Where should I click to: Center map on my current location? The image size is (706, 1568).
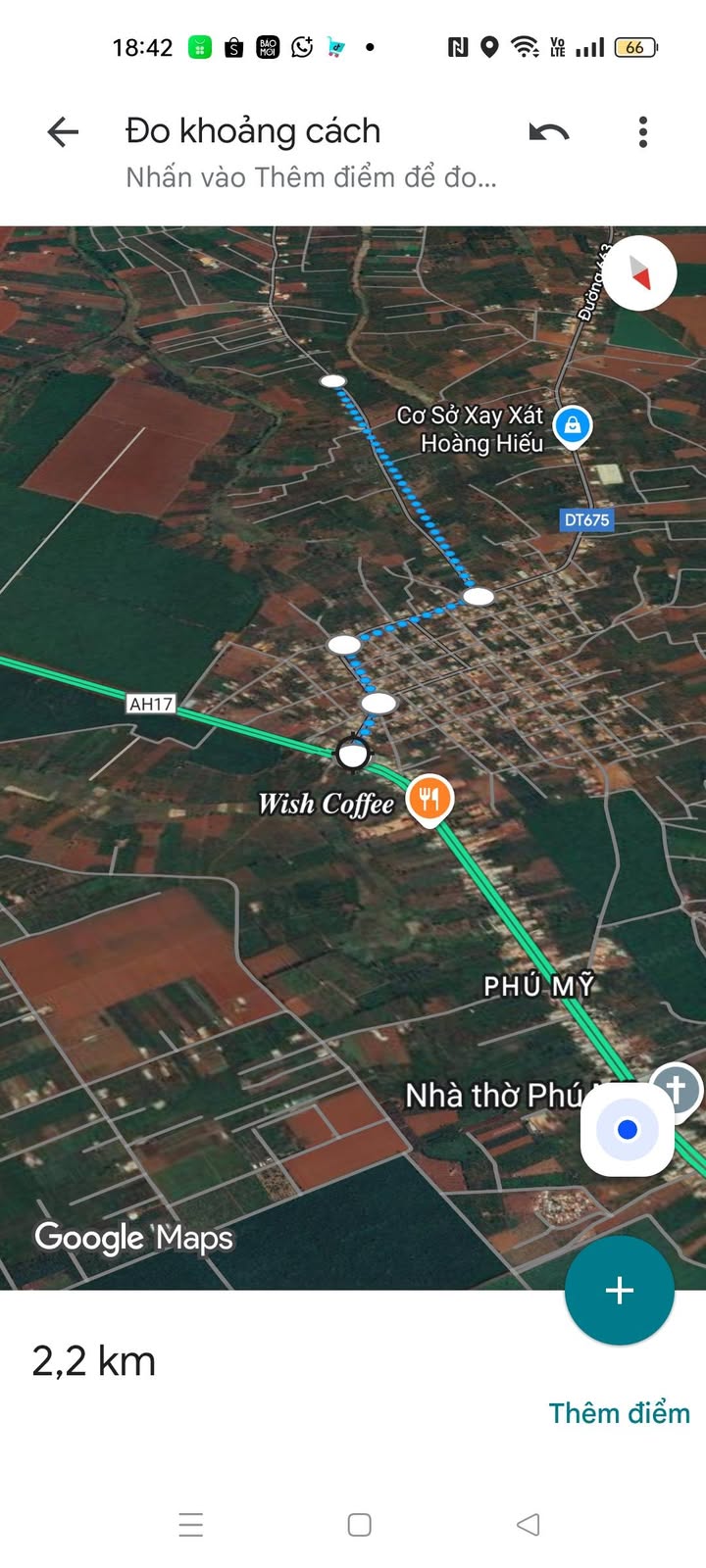(628, 1130)
